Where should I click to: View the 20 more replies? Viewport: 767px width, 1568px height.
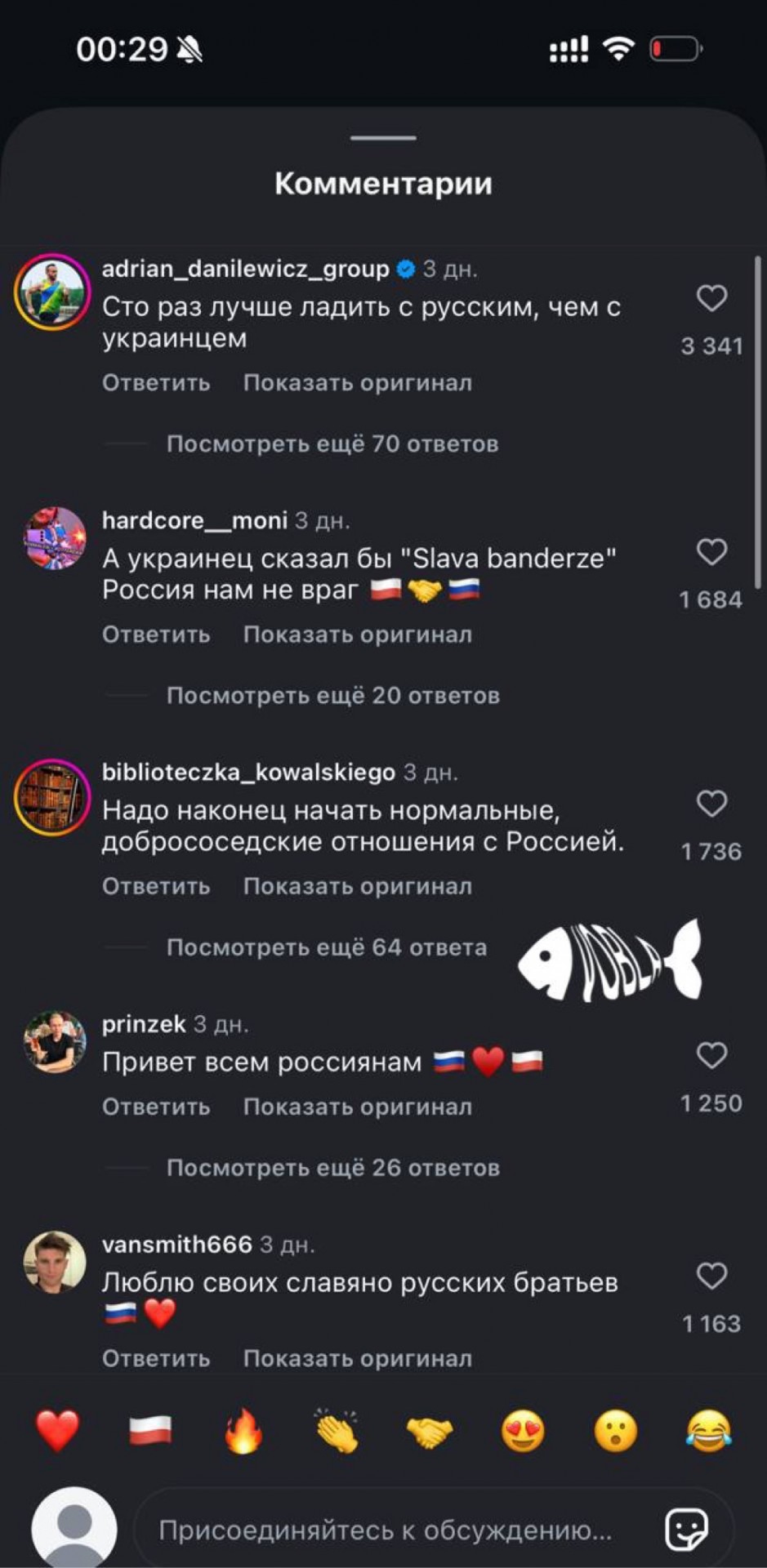[x=332, y=696]
